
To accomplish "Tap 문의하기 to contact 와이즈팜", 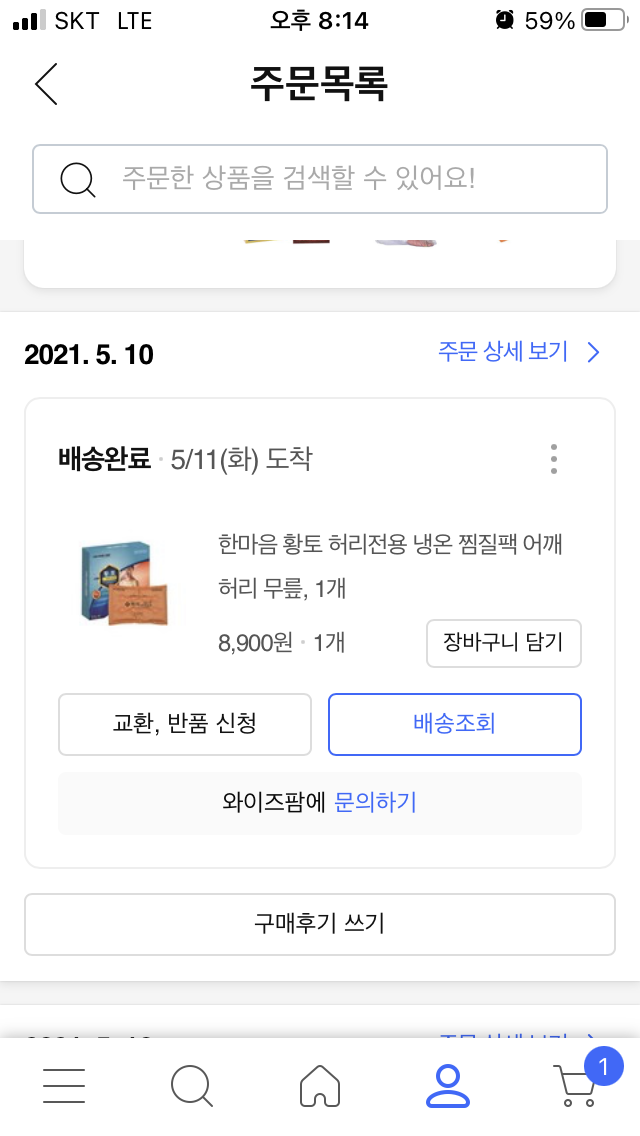I will point(375,802).
